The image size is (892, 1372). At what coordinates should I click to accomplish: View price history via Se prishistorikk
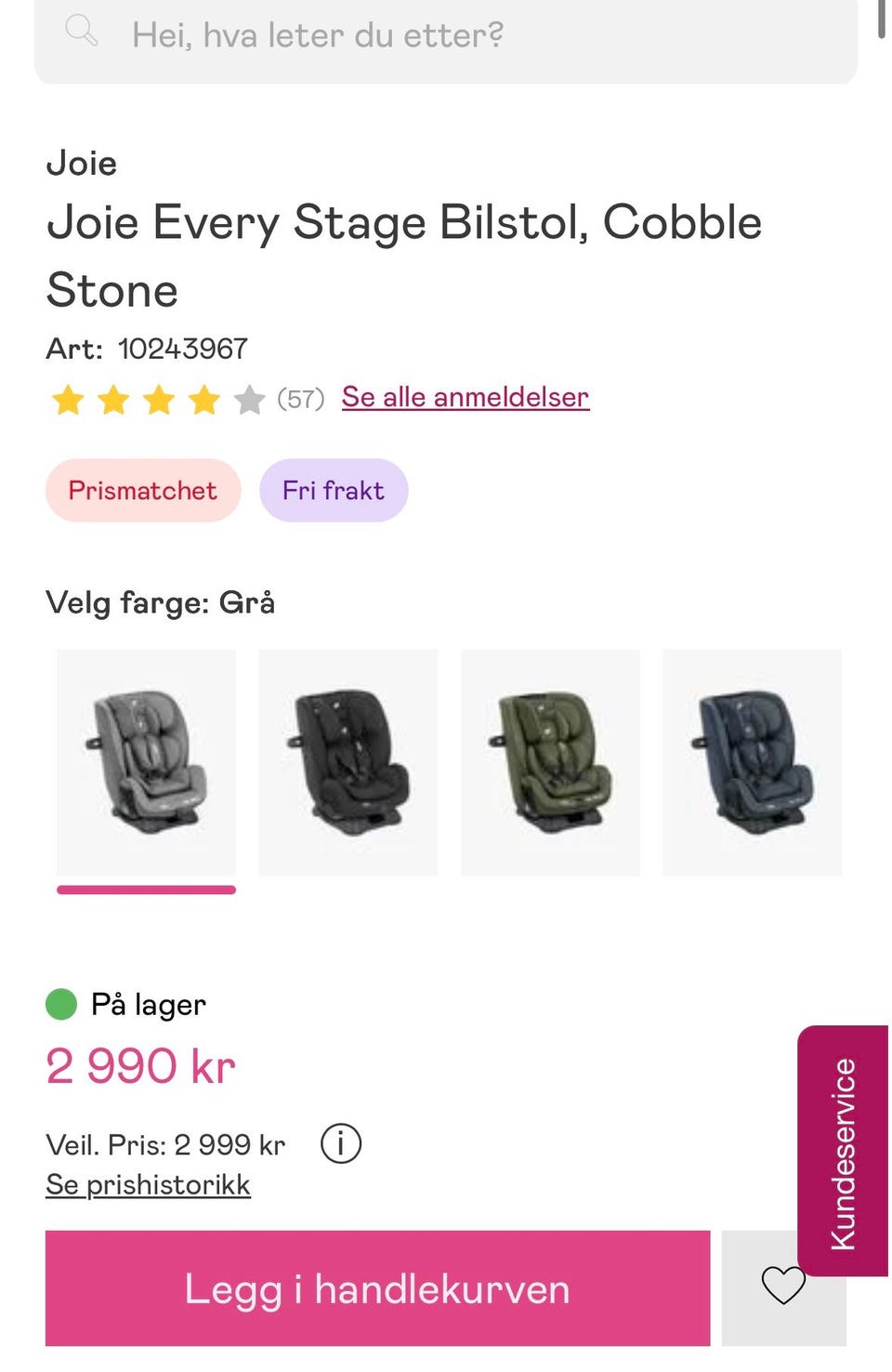(148, 1183)
